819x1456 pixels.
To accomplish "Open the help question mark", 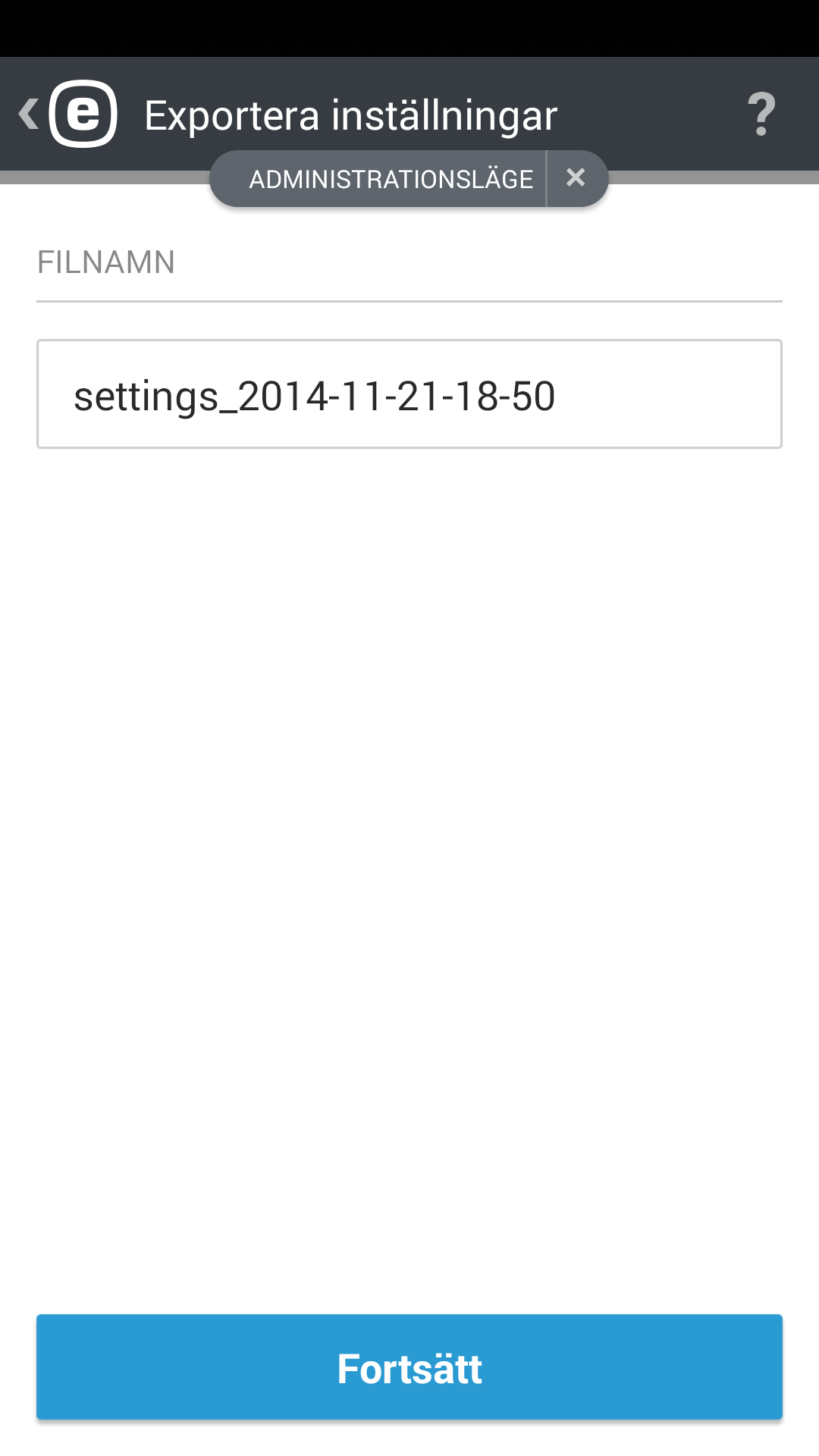I will [x=761, y=115].
